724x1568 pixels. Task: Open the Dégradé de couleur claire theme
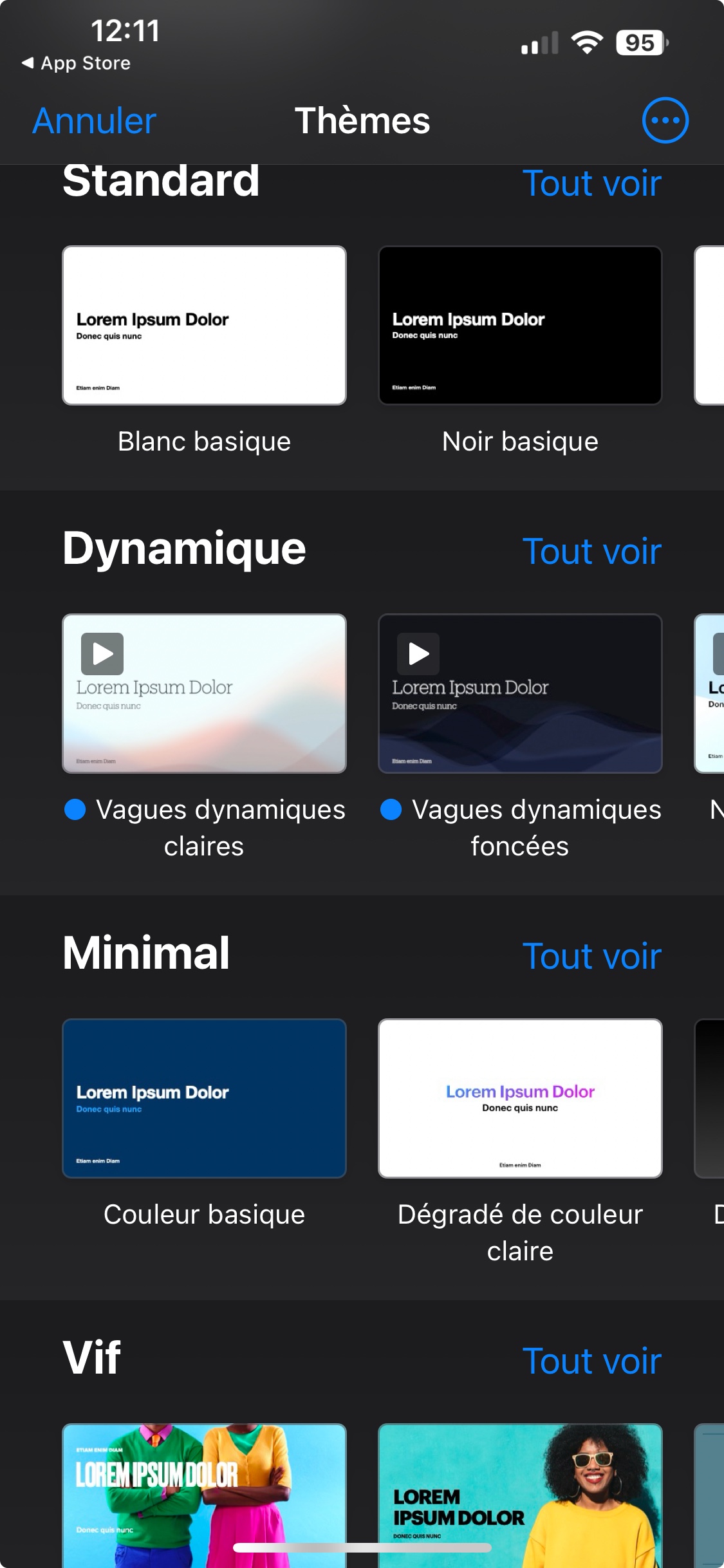[520, 1099]
